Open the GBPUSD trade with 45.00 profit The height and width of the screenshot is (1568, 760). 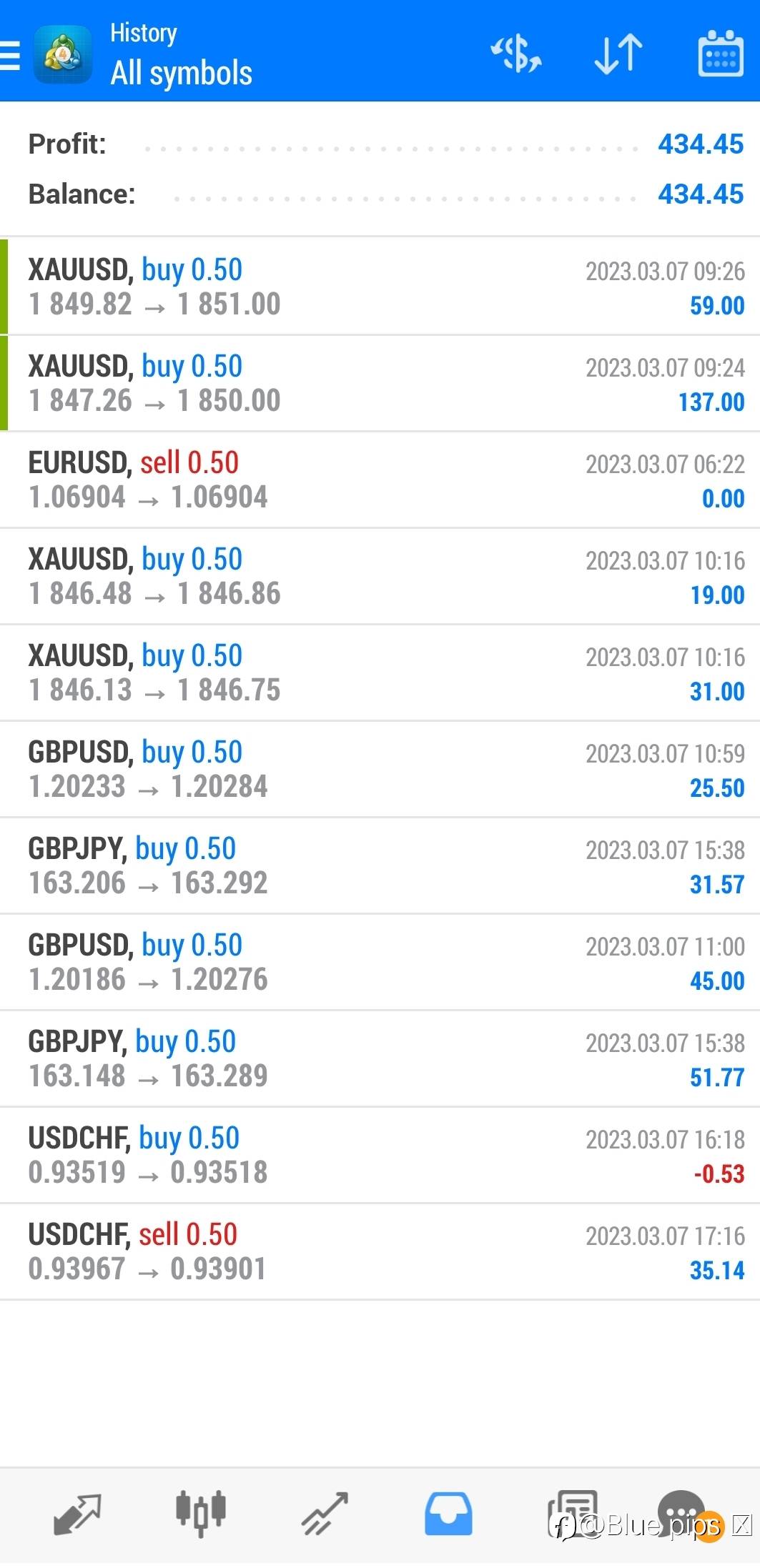(380, 963)
